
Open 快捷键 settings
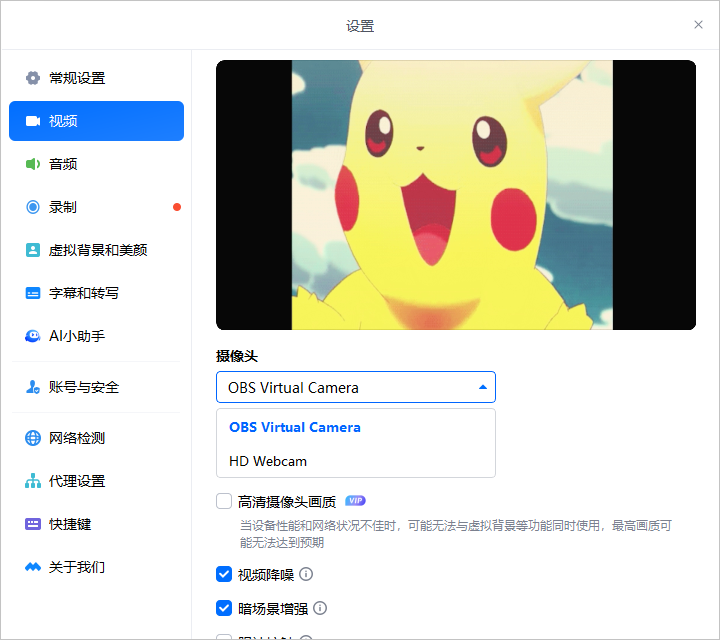coord(70,524)
